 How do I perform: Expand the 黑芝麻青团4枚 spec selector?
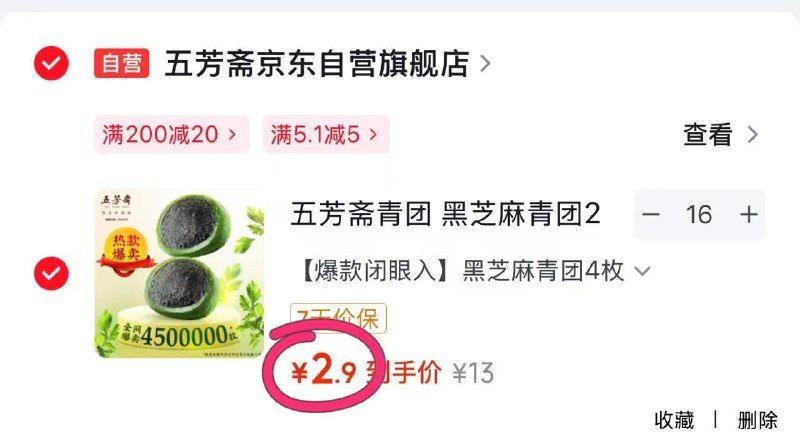(x=472, y=270)
